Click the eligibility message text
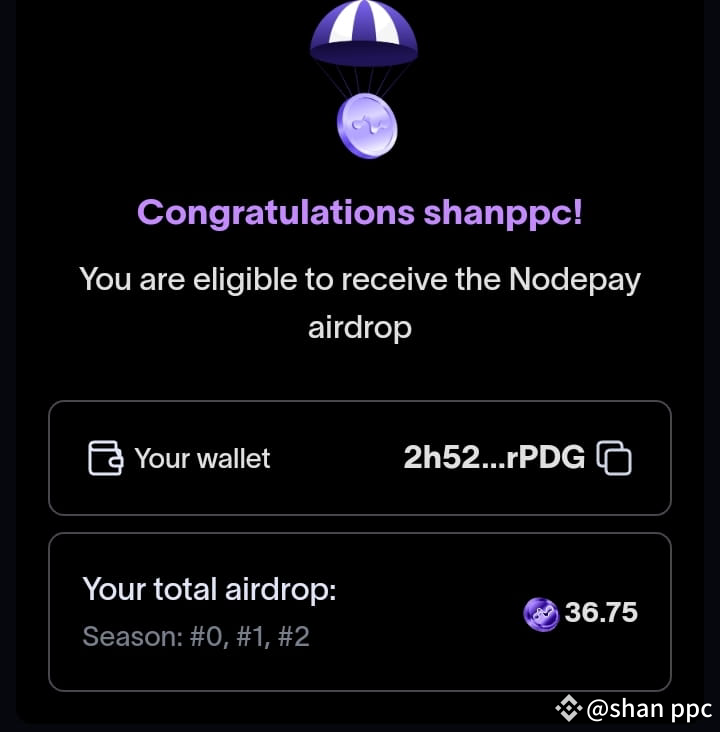 [x=360, y=302]
